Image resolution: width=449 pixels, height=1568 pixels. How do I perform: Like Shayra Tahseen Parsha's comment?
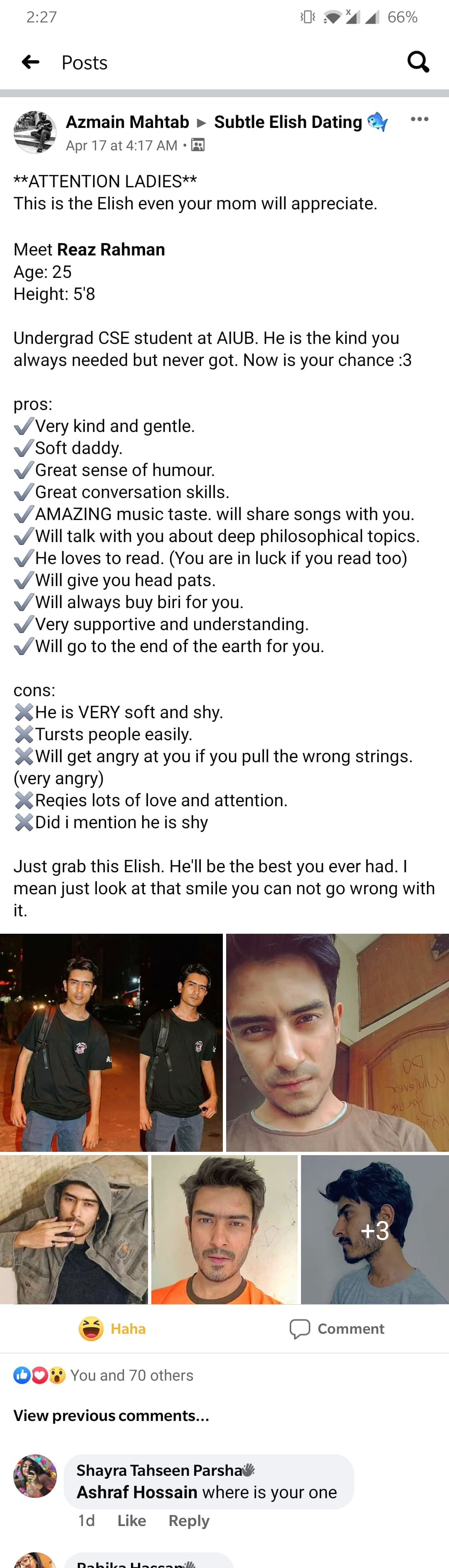click(132, 1521)
